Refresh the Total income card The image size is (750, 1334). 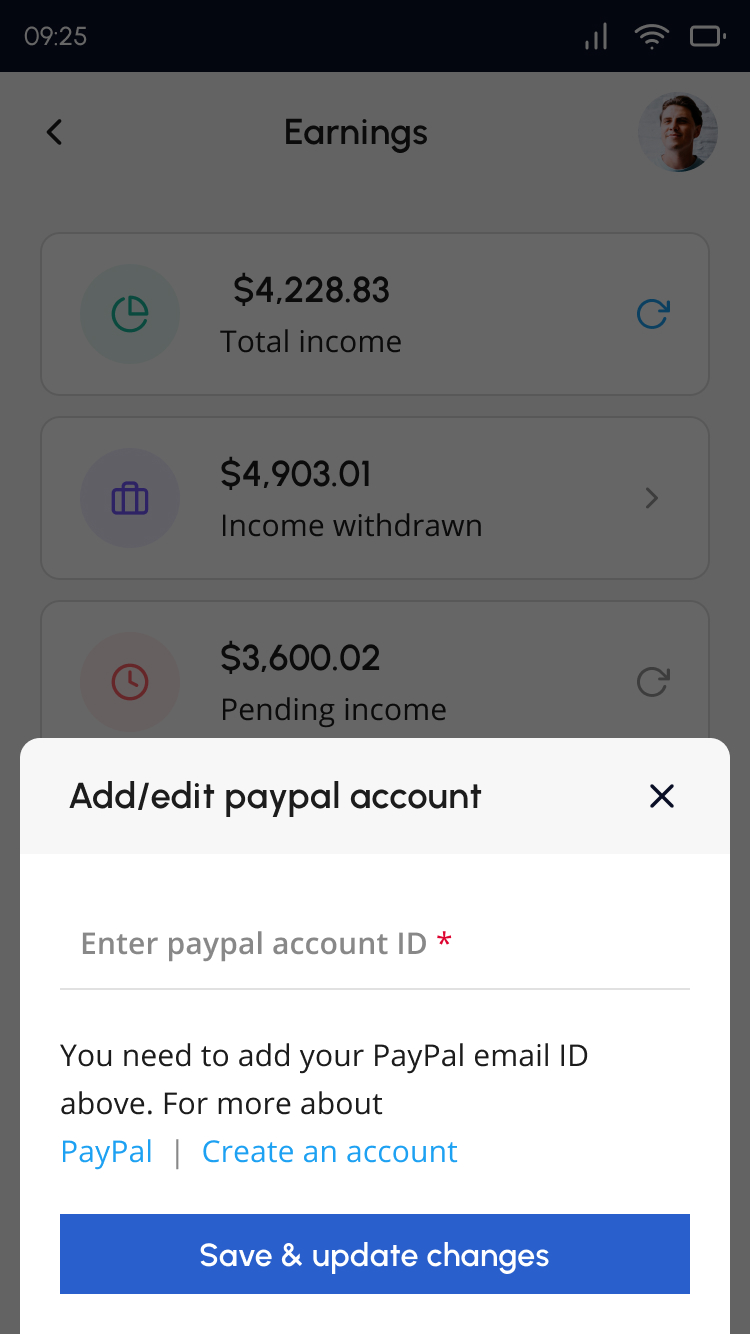point(652,315)
